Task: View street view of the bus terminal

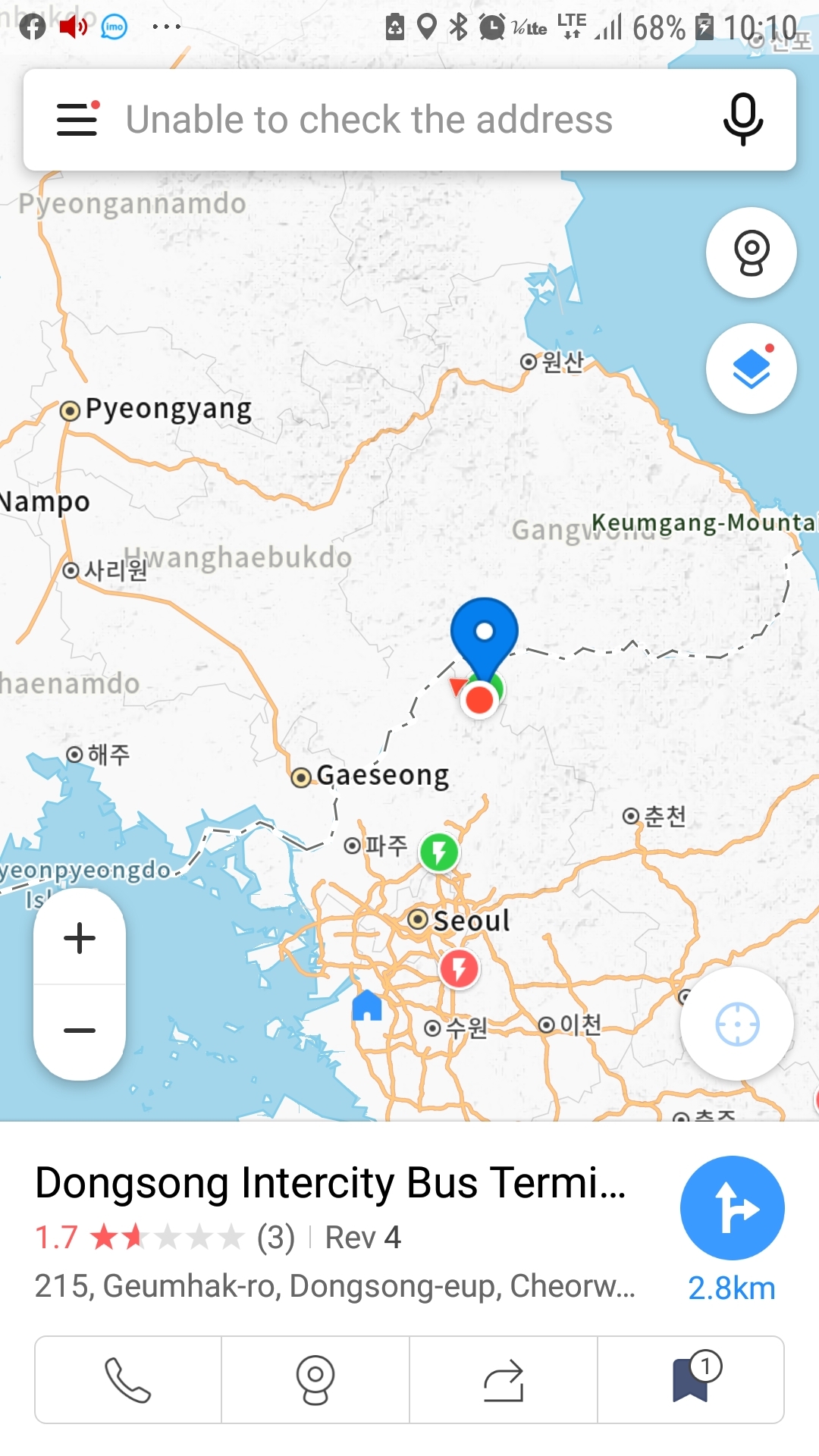Action: (x=315, y=1379)
